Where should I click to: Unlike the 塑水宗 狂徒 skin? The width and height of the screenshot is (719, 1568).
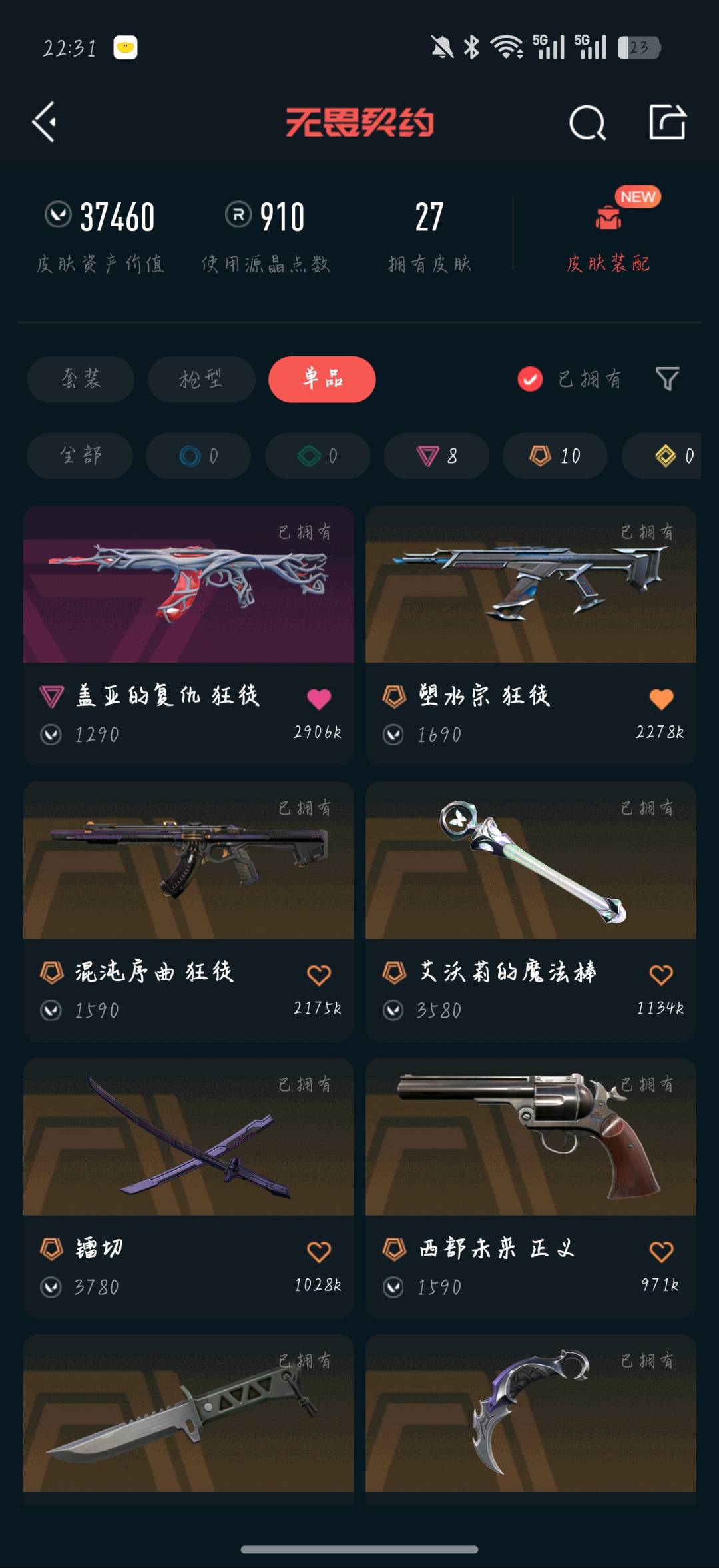[x=661, y=699]
